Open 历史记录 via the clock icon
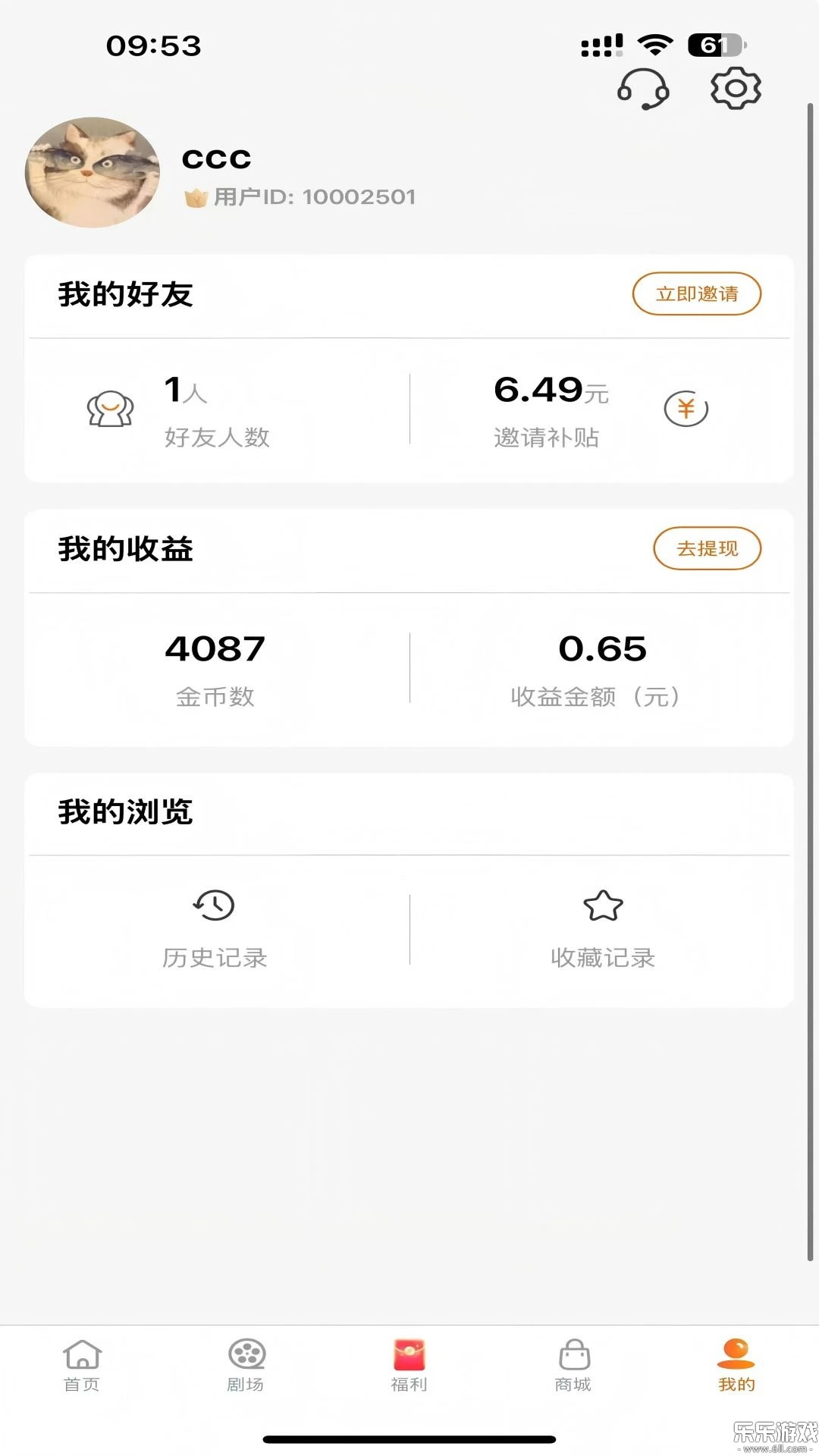The height and width of the screenshot is (1456, 819). (214, 906)
